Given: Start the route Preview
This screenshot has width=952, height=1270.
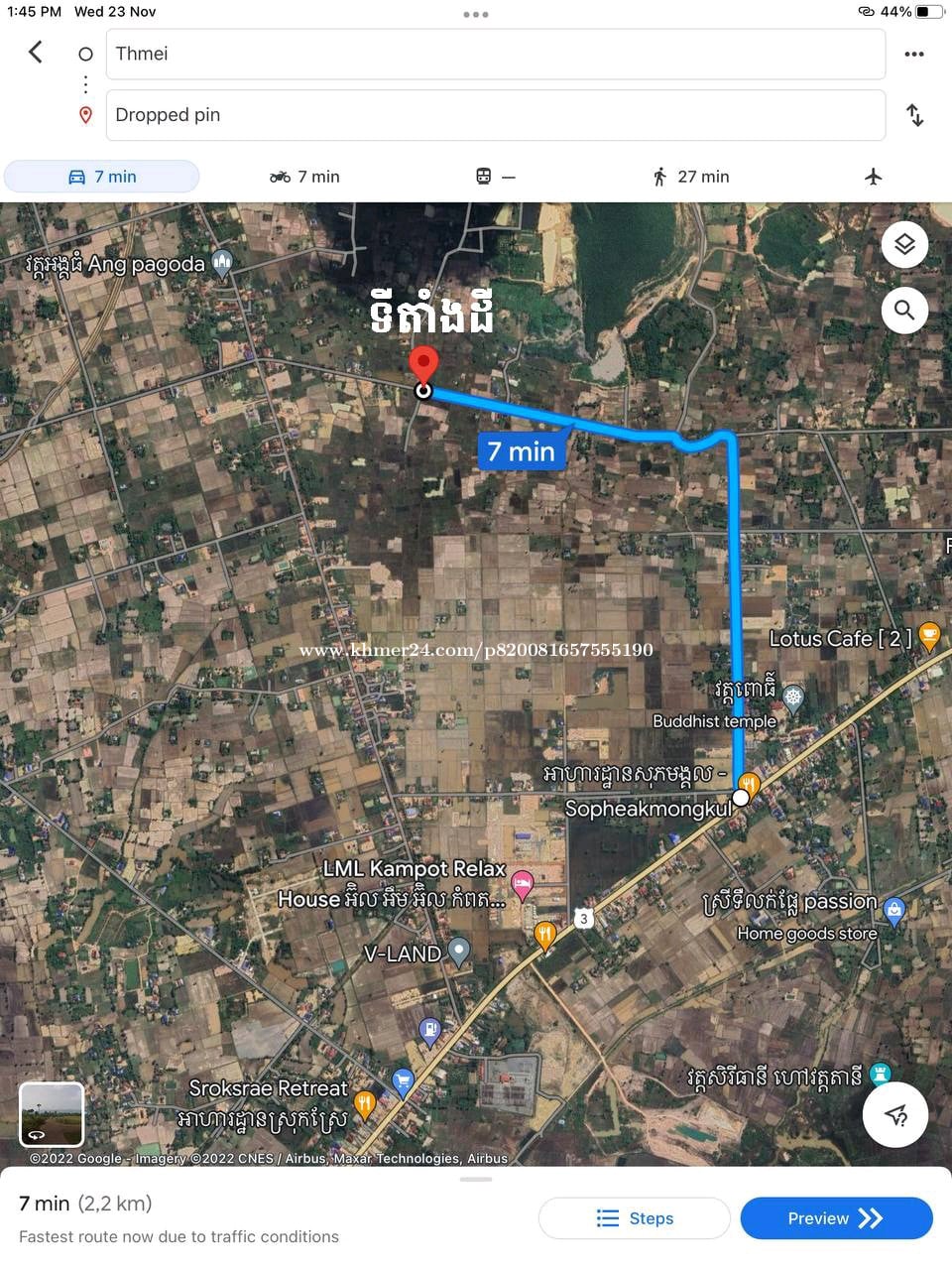Looking at the screenshot, I should (836, 1218).
